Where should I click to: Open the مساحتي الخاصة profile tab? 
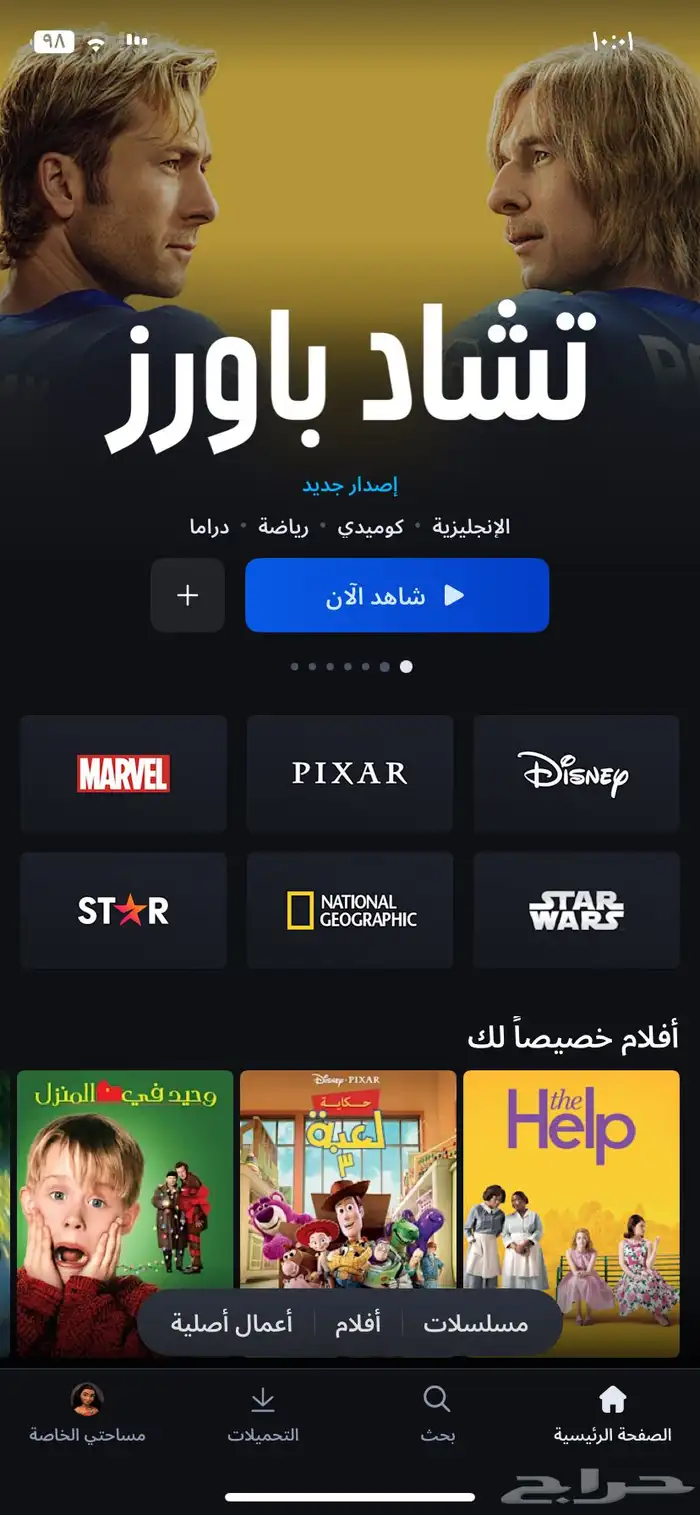tap(87, 1413)
